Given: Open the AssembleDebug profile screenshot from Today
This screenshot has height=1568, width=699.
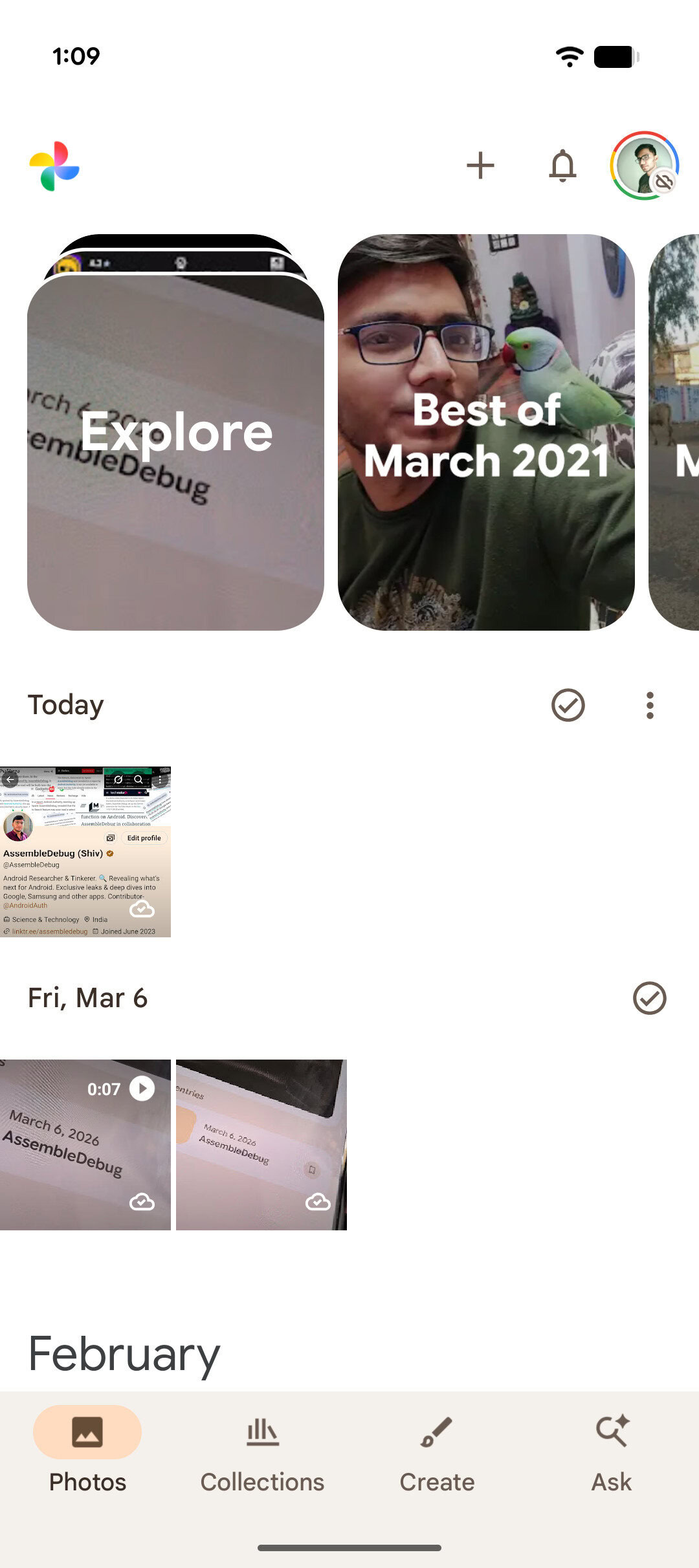Looking at the screenshot, I should tap(86, 854).
